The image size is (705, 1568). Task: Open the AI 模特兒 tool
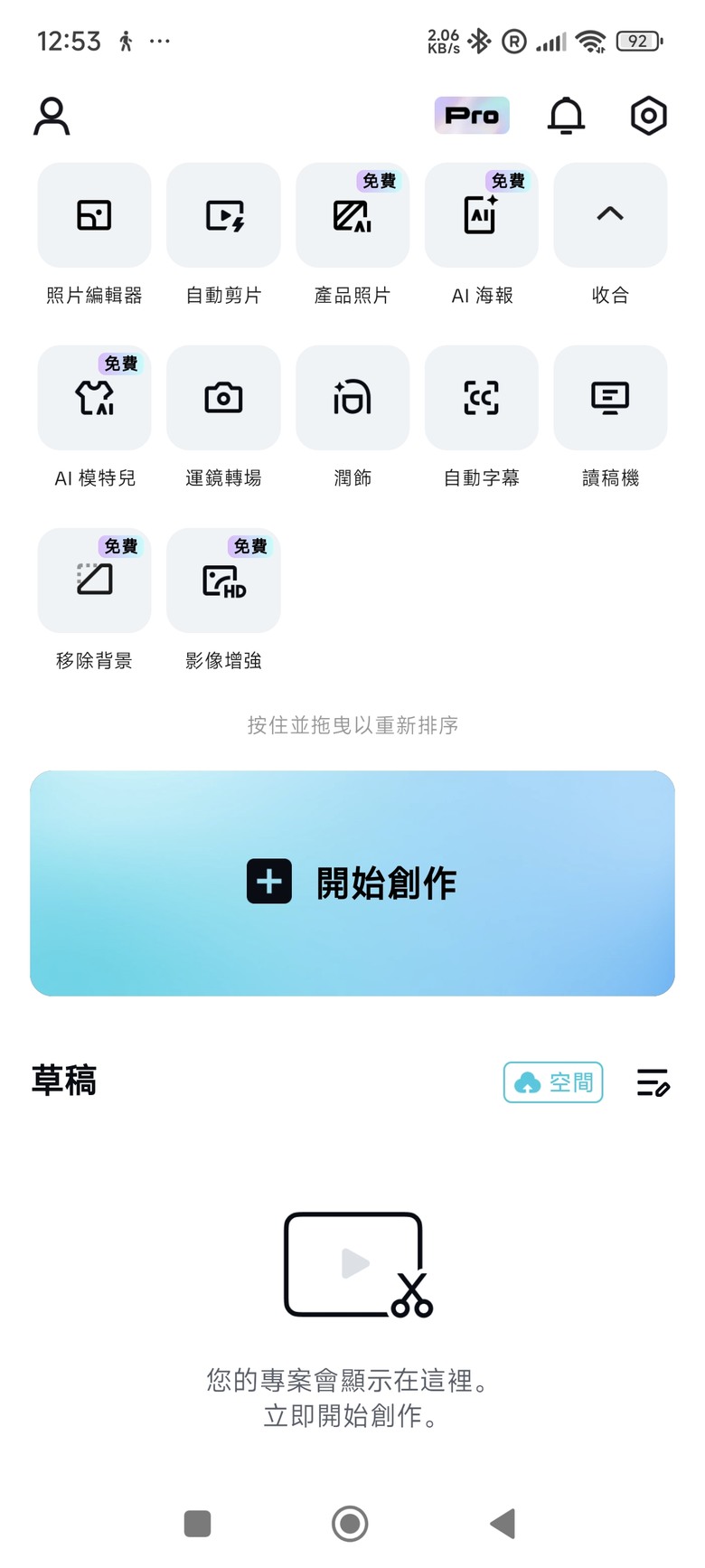(94, 398)
